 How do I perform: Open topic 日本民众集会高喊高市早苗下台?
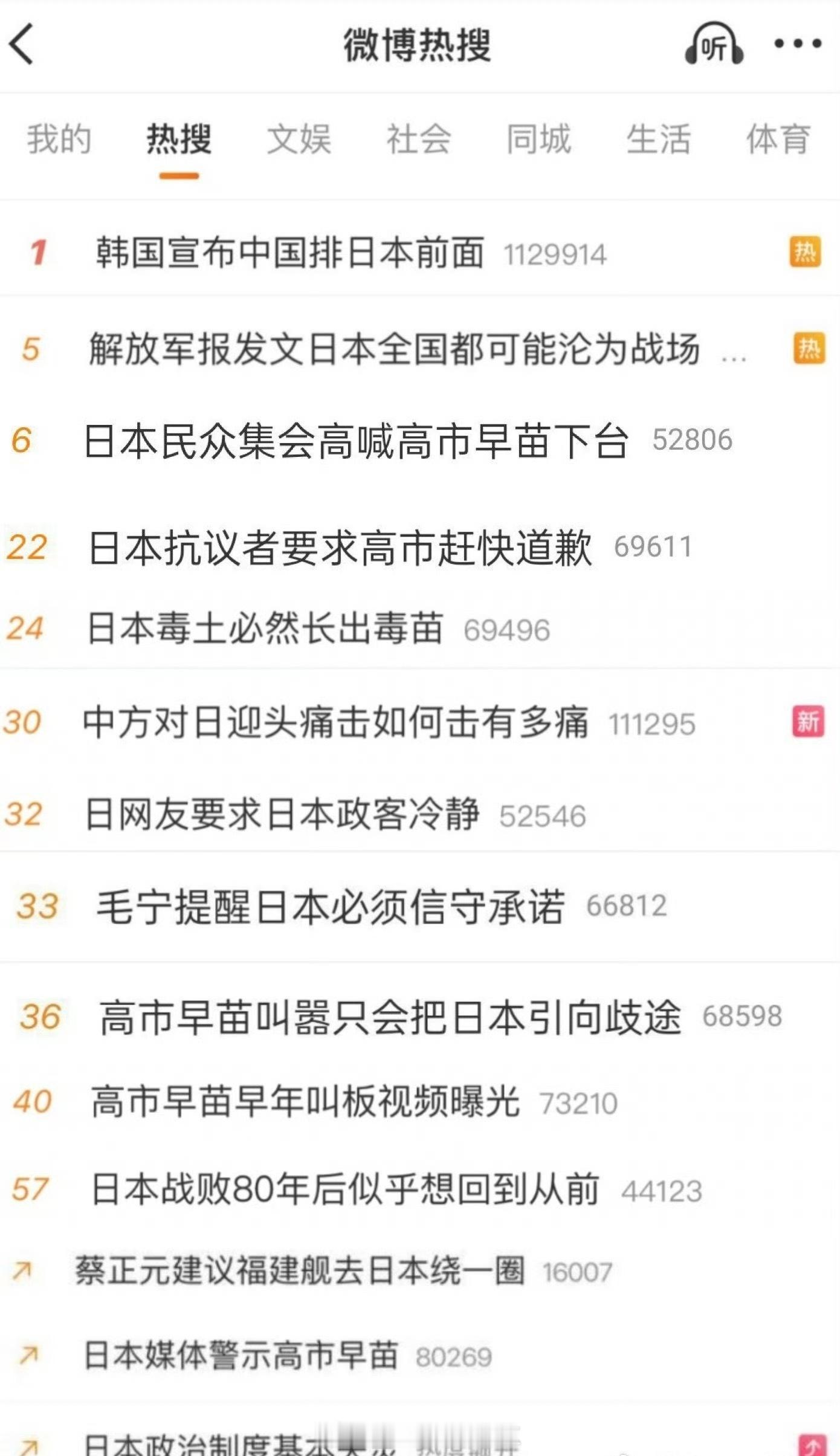[x=357, y=441]
